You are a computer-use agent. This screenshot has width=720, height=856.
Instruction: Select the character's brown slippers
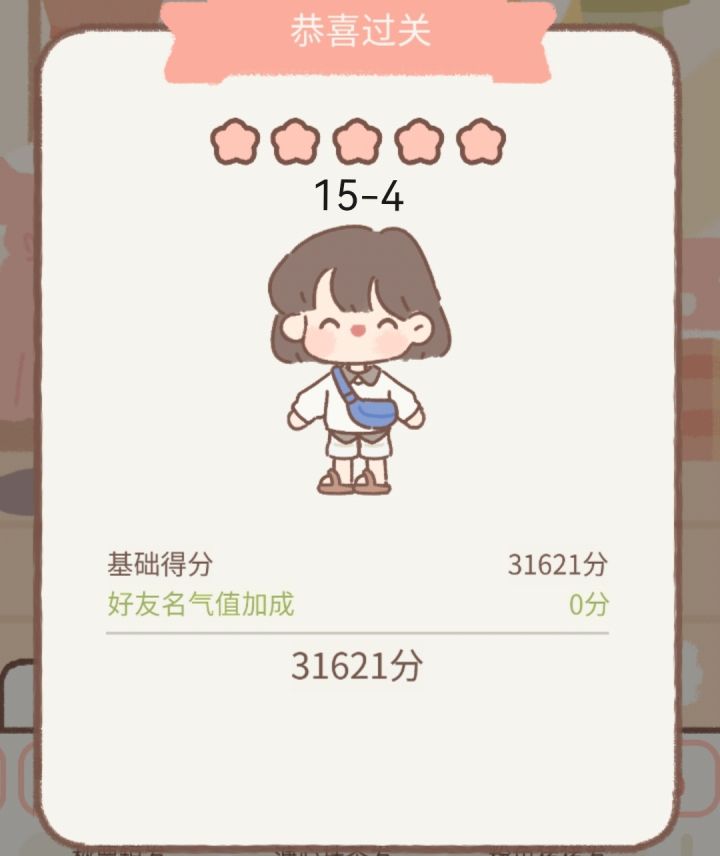(350, 483)
